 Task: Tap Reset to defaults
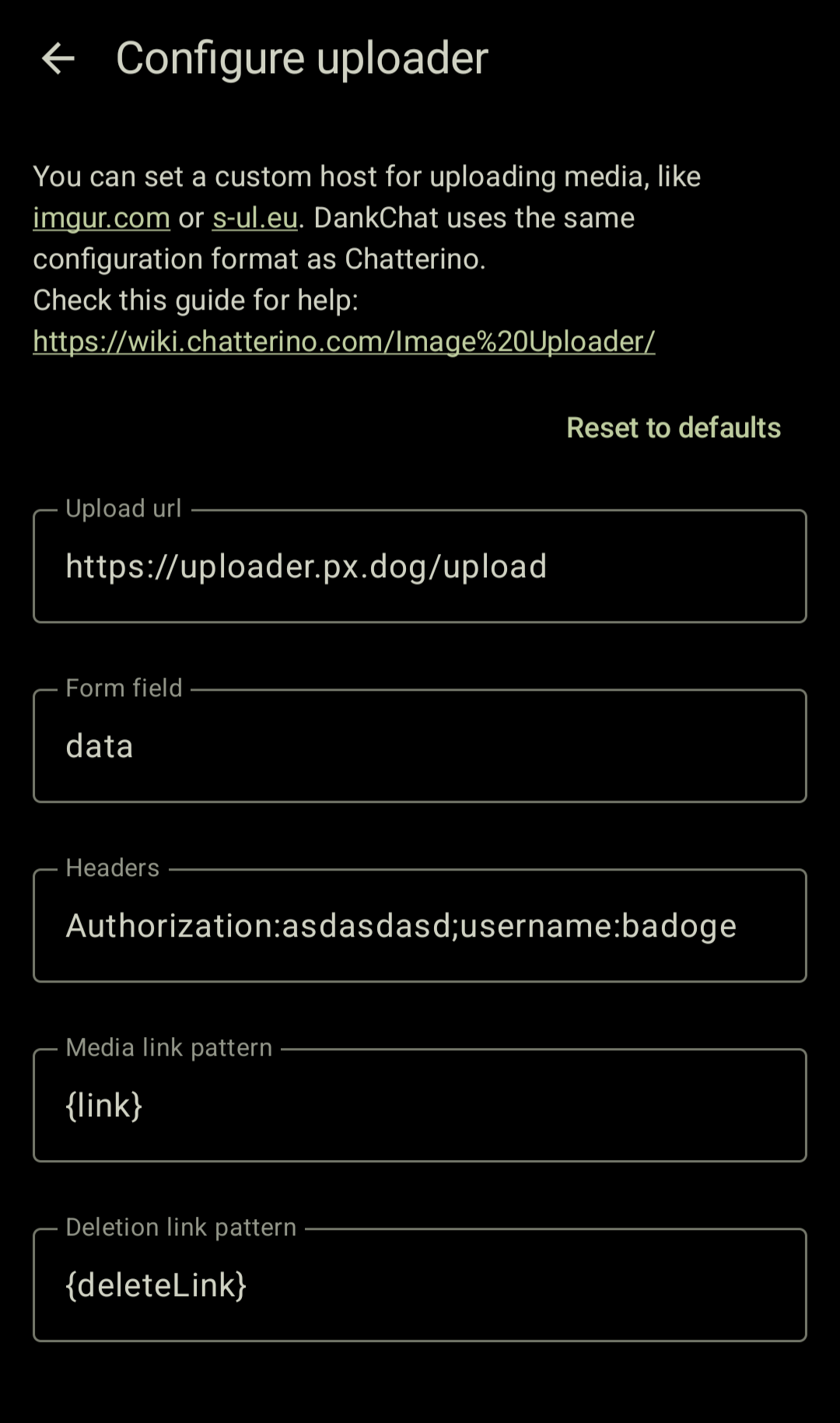673,428
